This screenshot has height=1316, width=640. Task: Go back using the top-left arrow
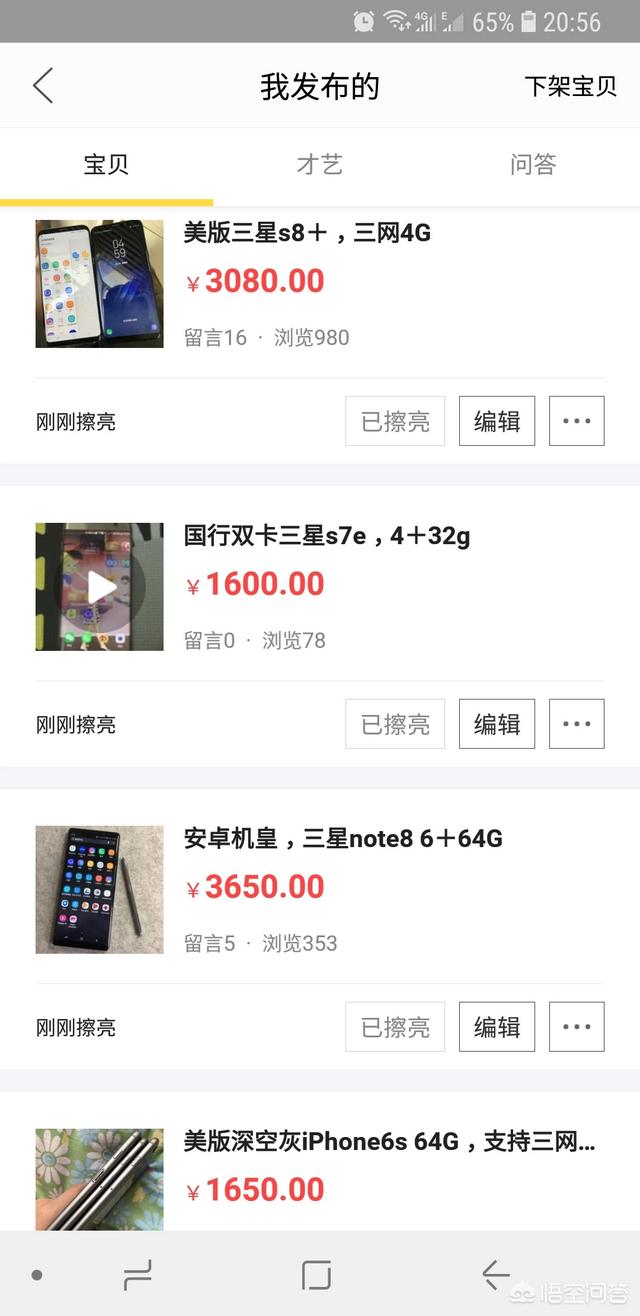[x=43, y=86]
